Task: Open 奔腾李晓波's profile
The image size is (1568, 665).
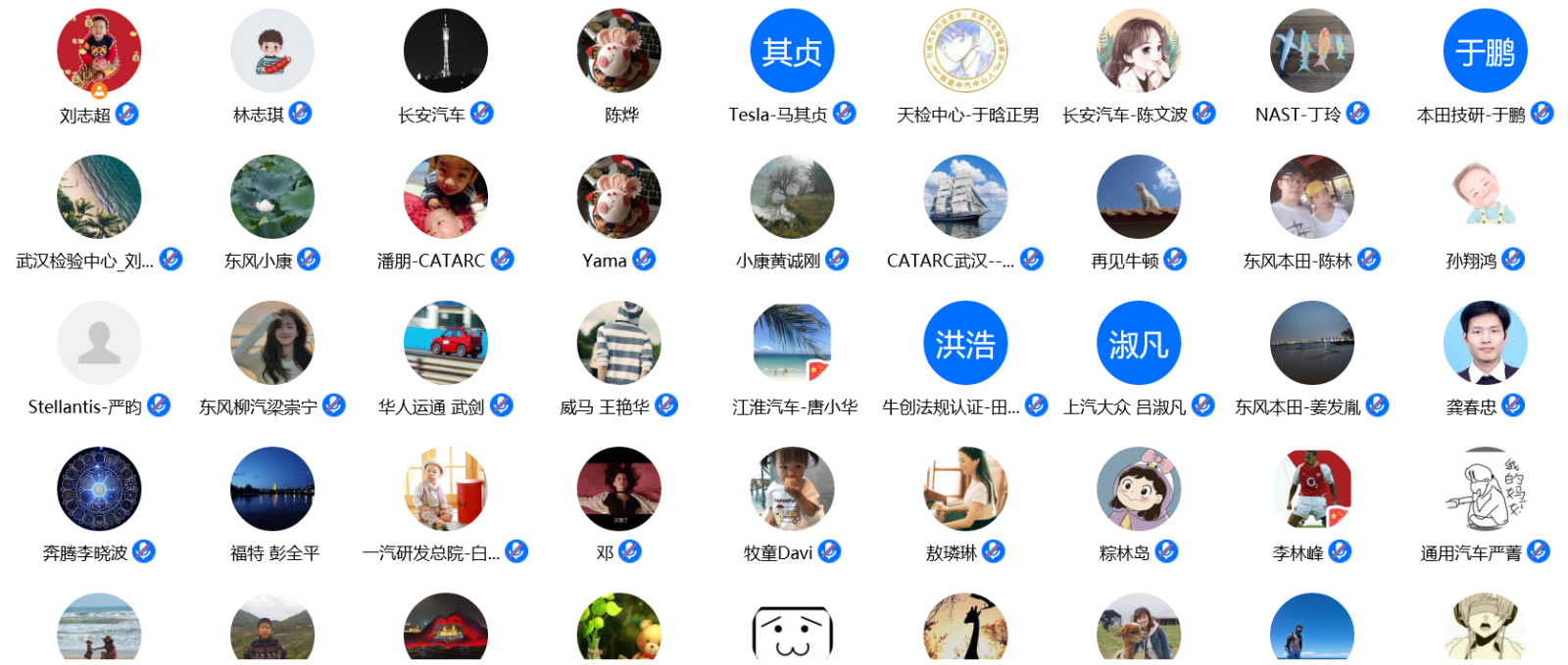Action: pos(99,490)
